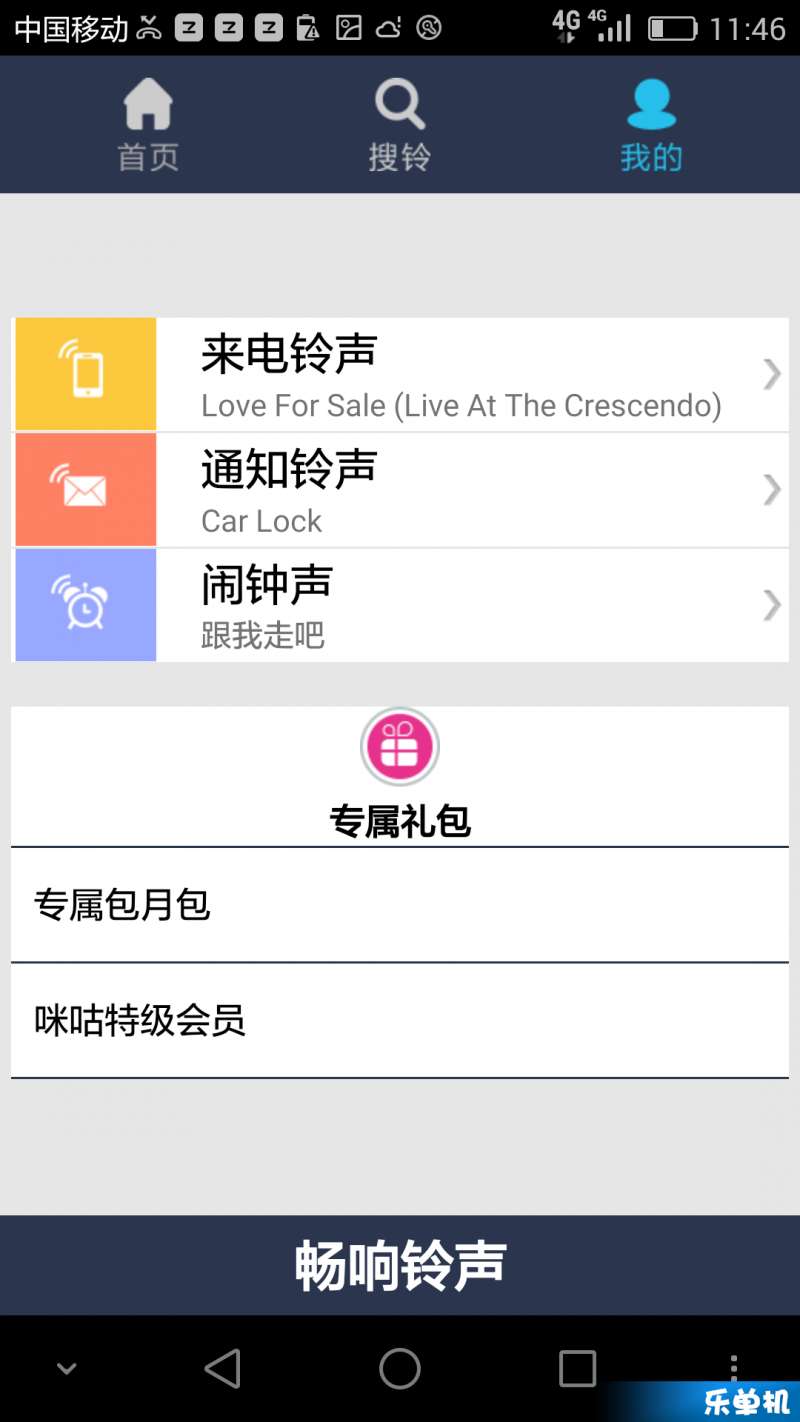Go to the system home screen

pyautogui.click(x=400, y=1368)
